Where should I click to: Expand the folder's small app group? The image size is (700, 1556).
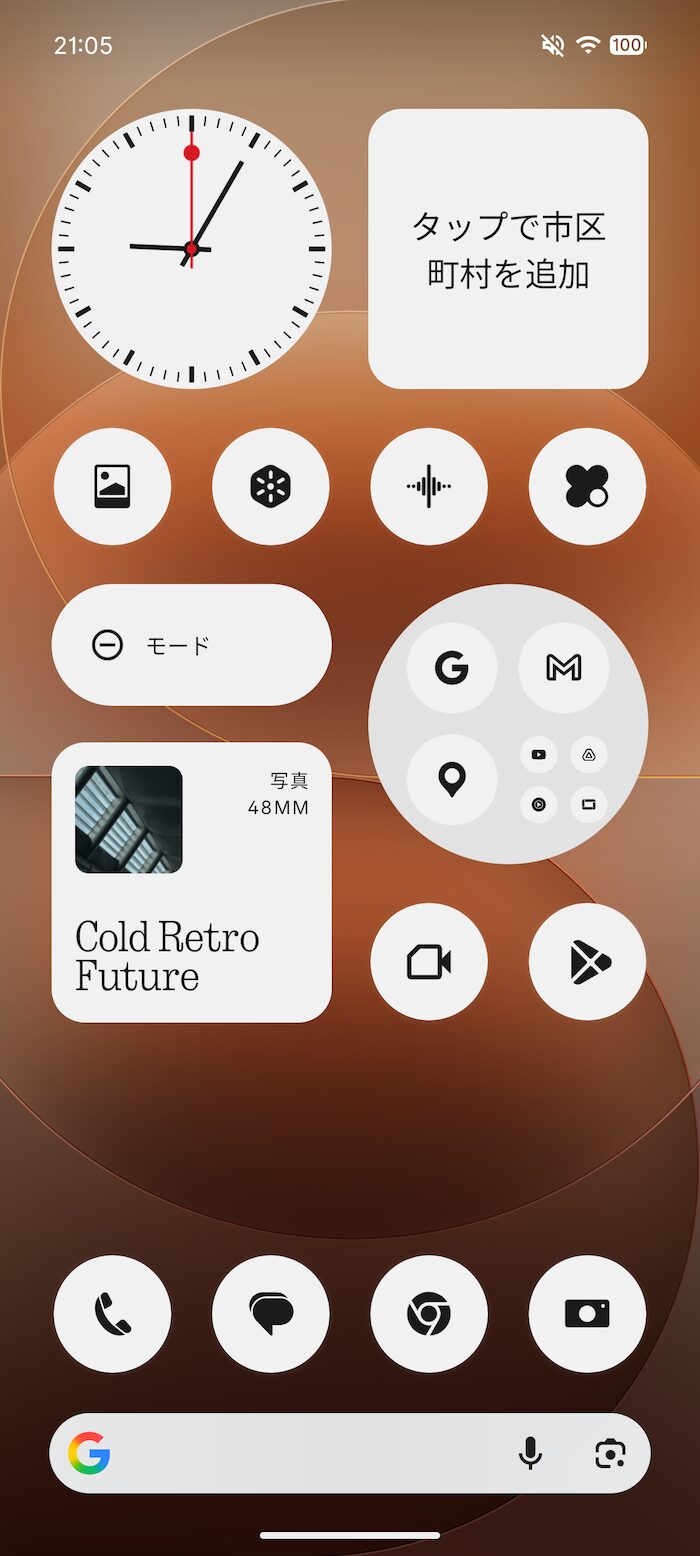pyautogui.click(x=564, y=780)
